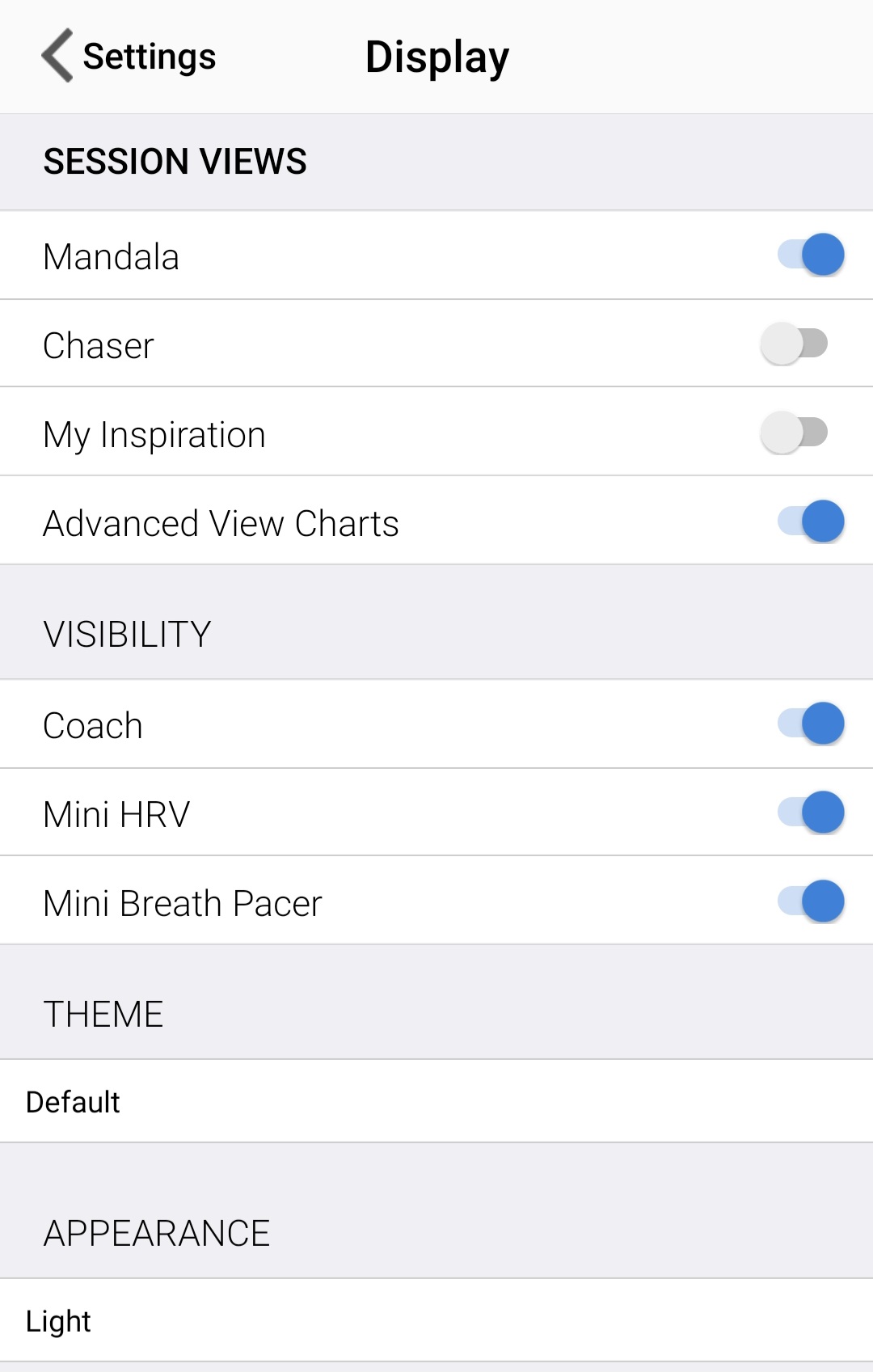This screenshot has height=1372, width=873.
Task: Enable the Chaser session view
Action: (x=794, y=344)
